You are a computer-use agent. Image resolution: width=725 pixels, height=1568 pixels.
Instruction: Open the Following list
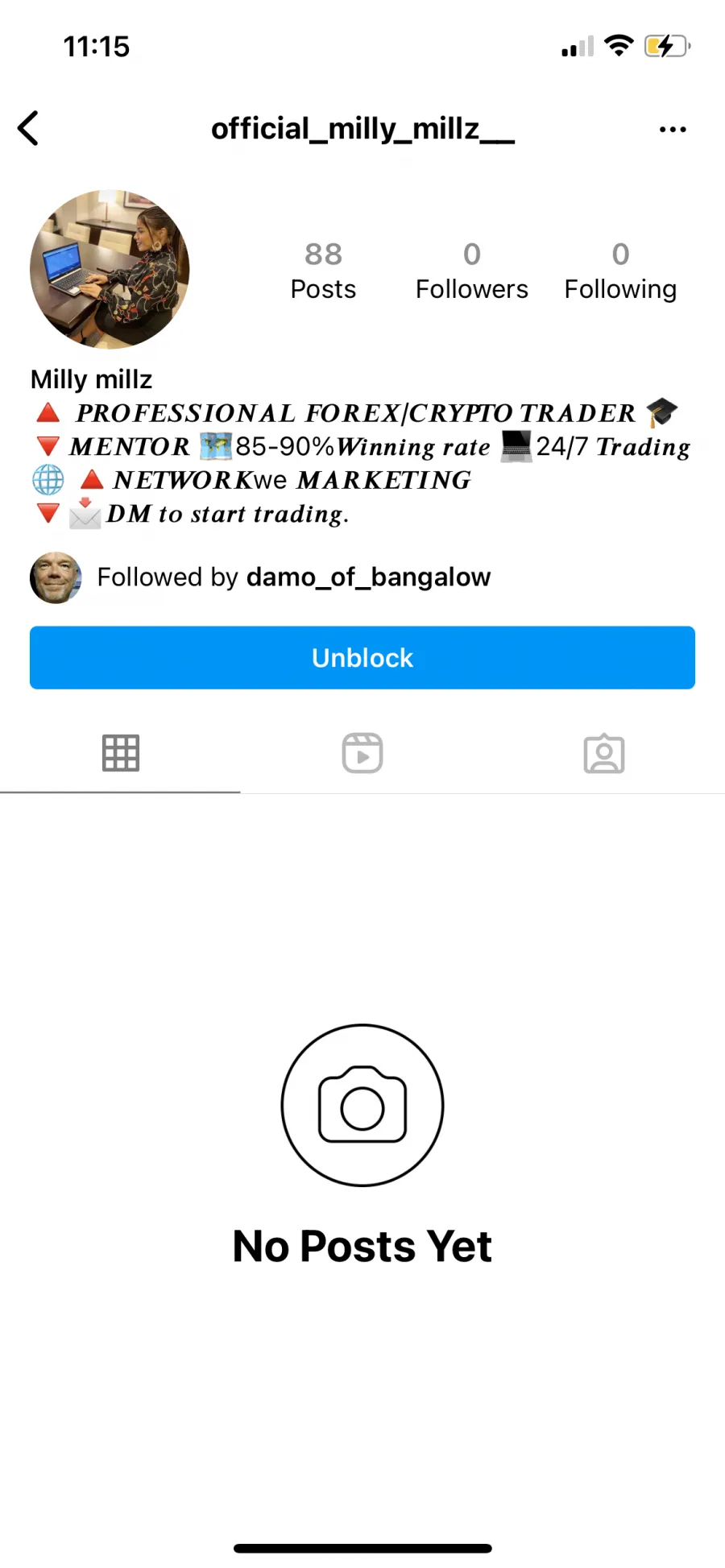[x=620, y=271]
